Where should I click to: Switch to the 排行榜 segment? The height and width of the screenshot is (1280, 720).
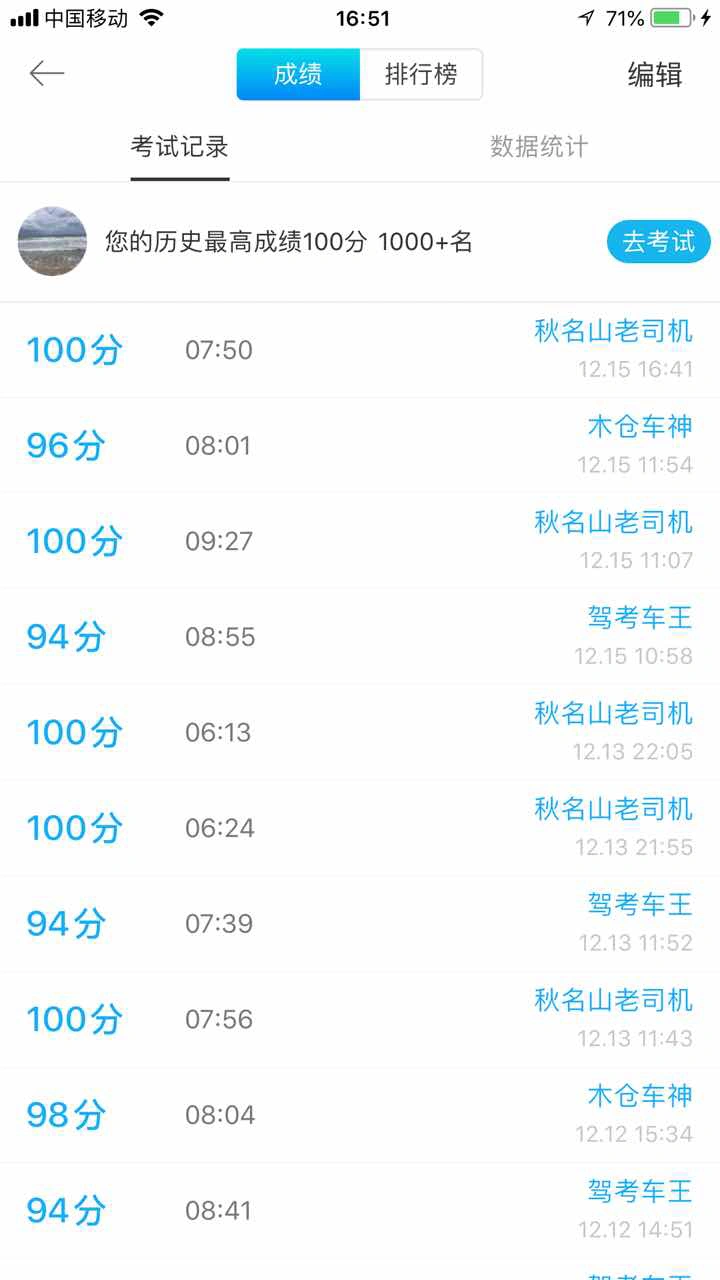coord(421,75)
